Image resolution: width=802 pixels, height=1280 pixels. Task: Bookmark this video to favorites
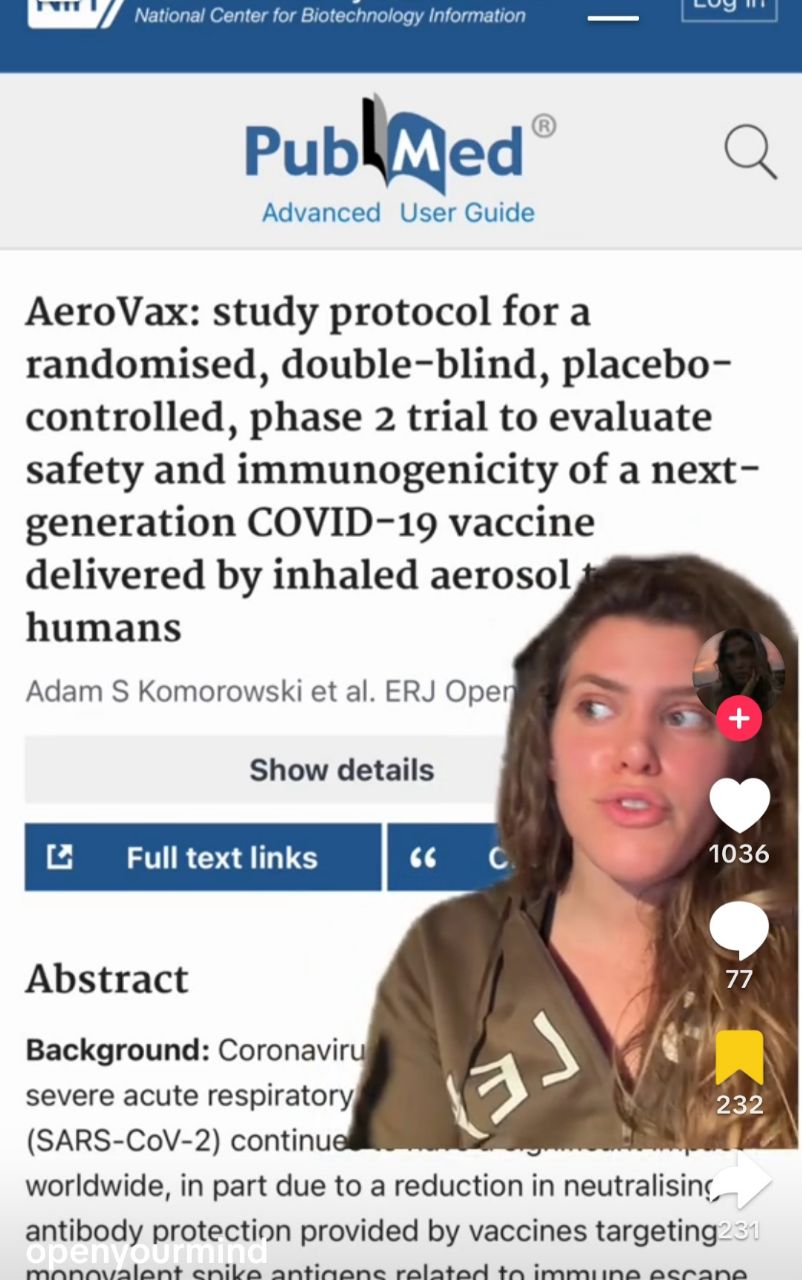pos(739,1058)
